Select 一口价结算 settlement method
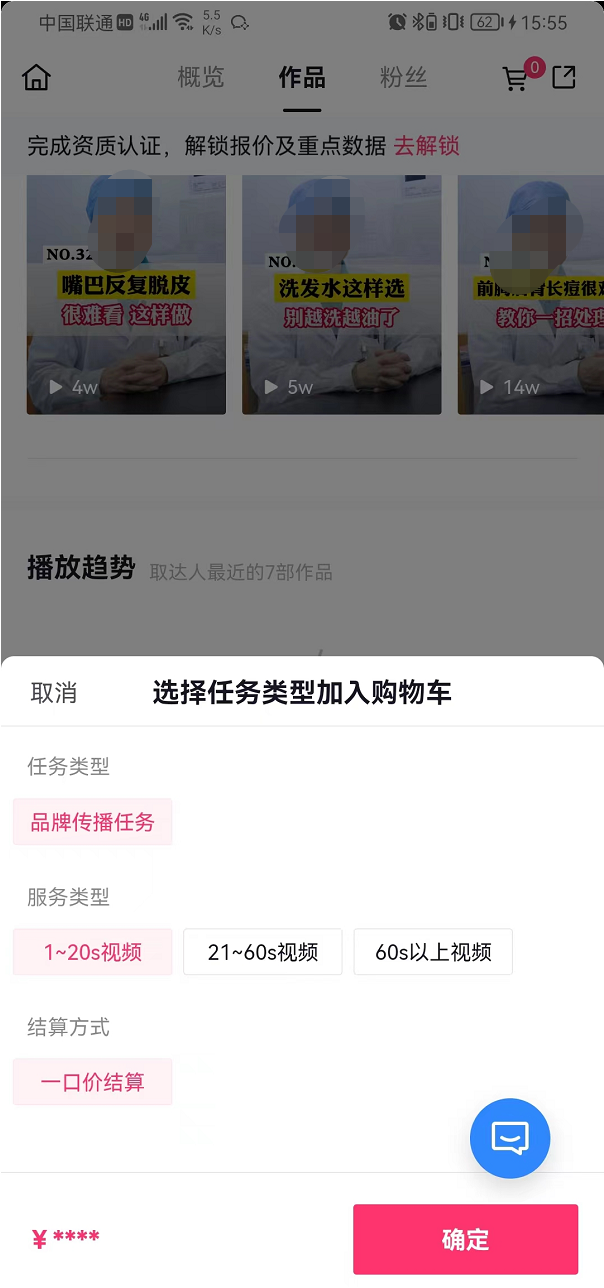This screenshot has width=604, height=1288. click(x=93, y=1082)
